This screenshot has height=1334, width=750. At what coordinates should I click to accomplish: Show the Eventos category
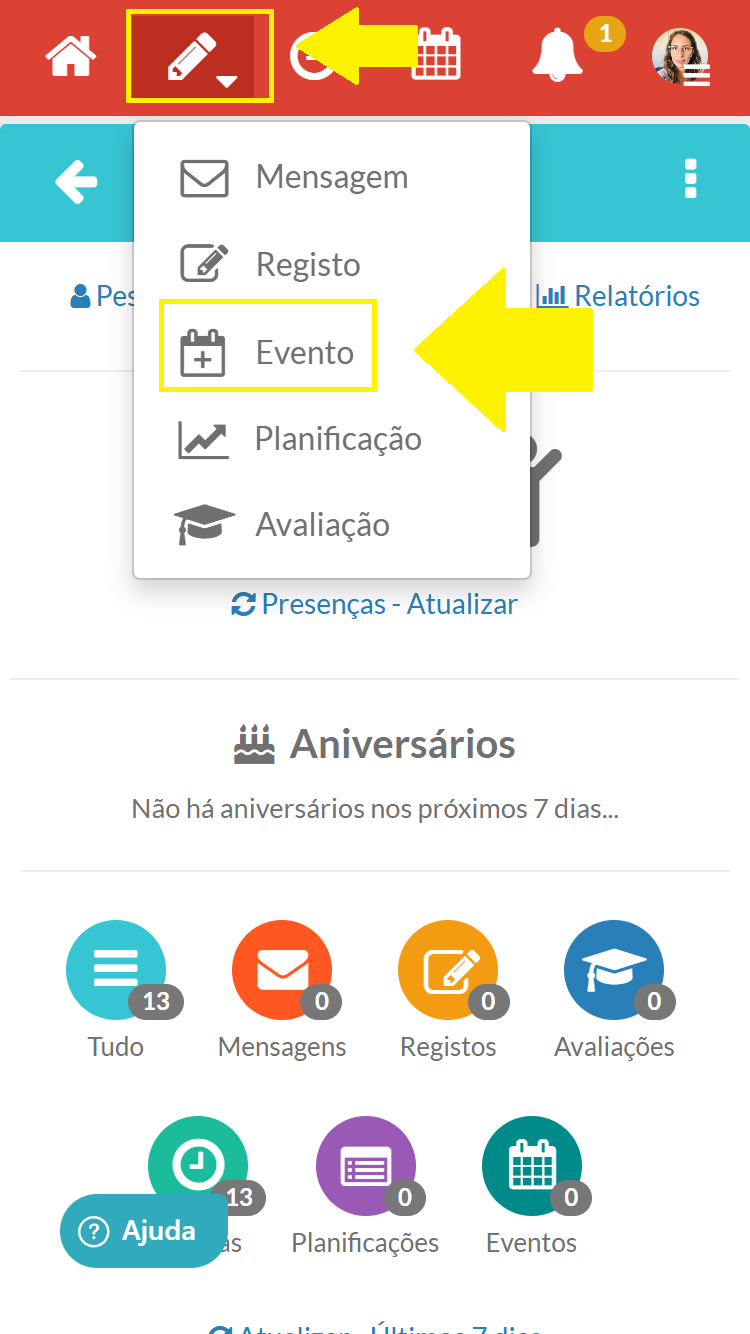click(x=531, y=1166)
